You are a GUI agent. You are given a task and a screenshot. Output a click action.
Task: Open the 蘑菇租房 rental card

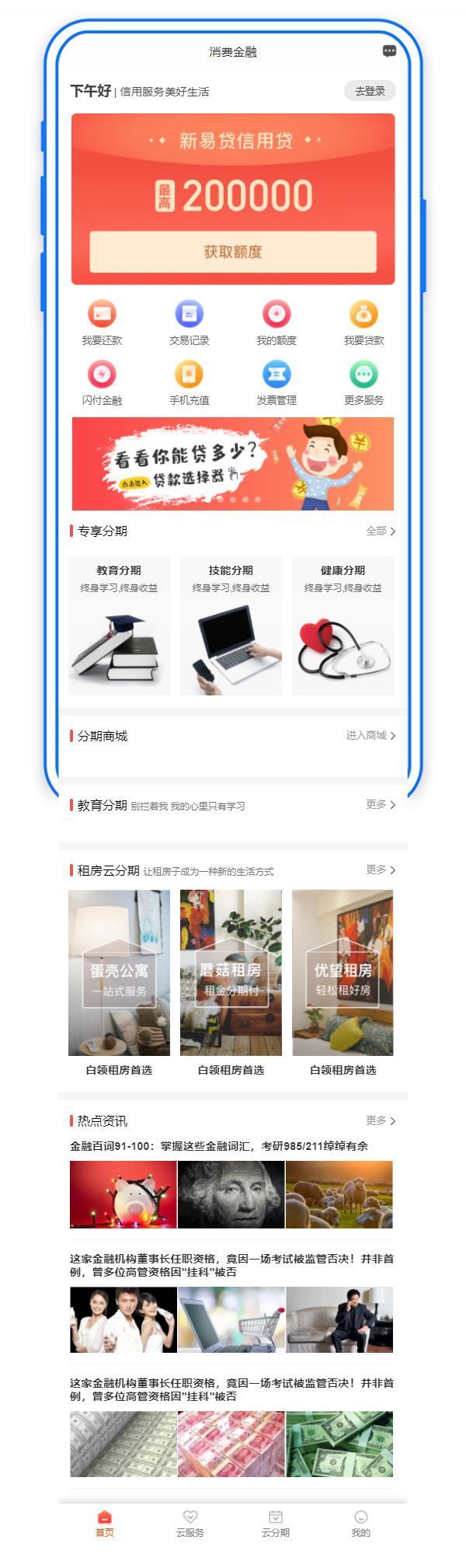coord(231,973)
